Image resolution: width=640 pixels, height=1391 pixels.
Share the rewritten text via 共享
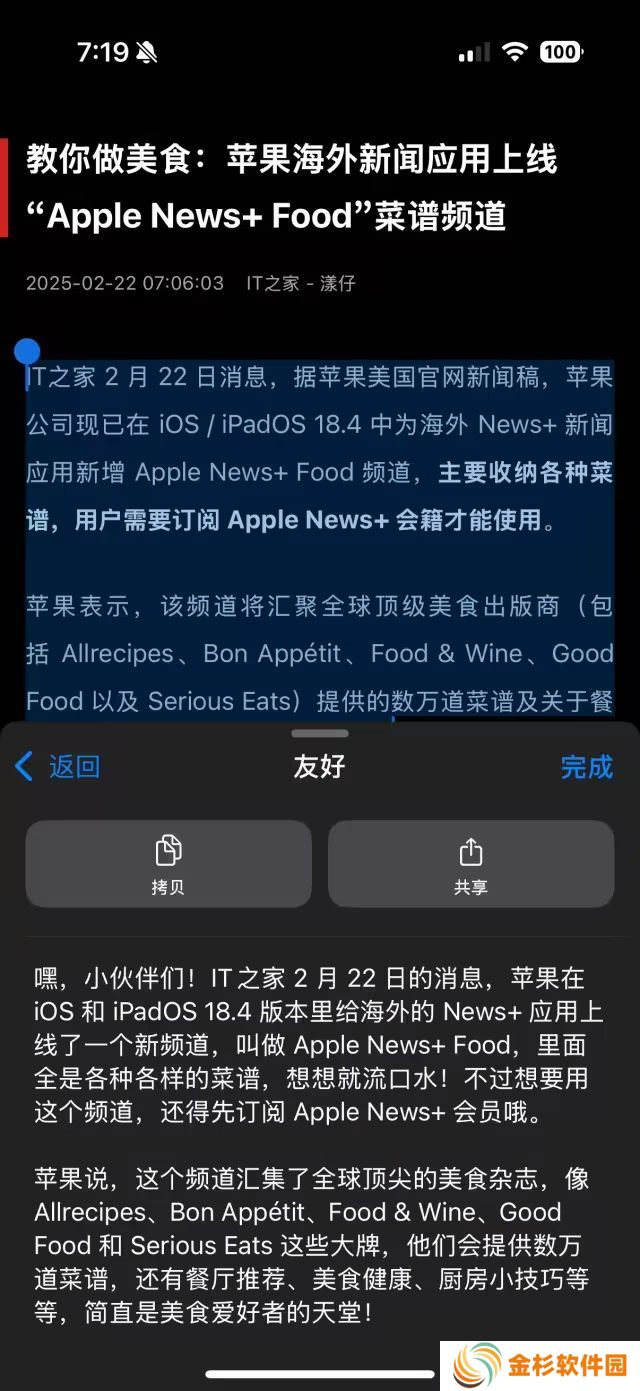tap(471, 864)
